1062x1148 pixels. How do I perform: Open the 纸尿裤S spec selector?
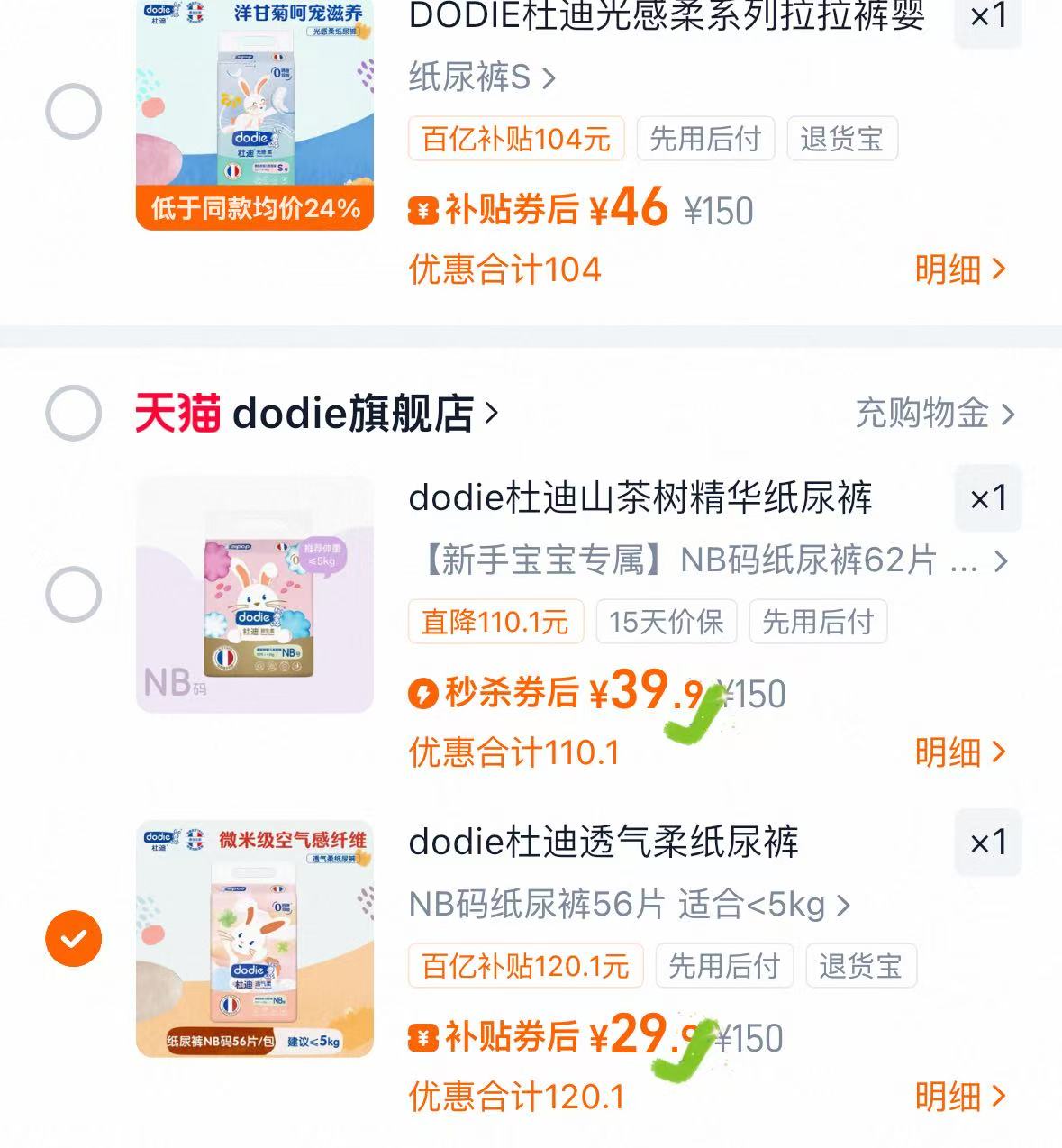pos(477,77)
